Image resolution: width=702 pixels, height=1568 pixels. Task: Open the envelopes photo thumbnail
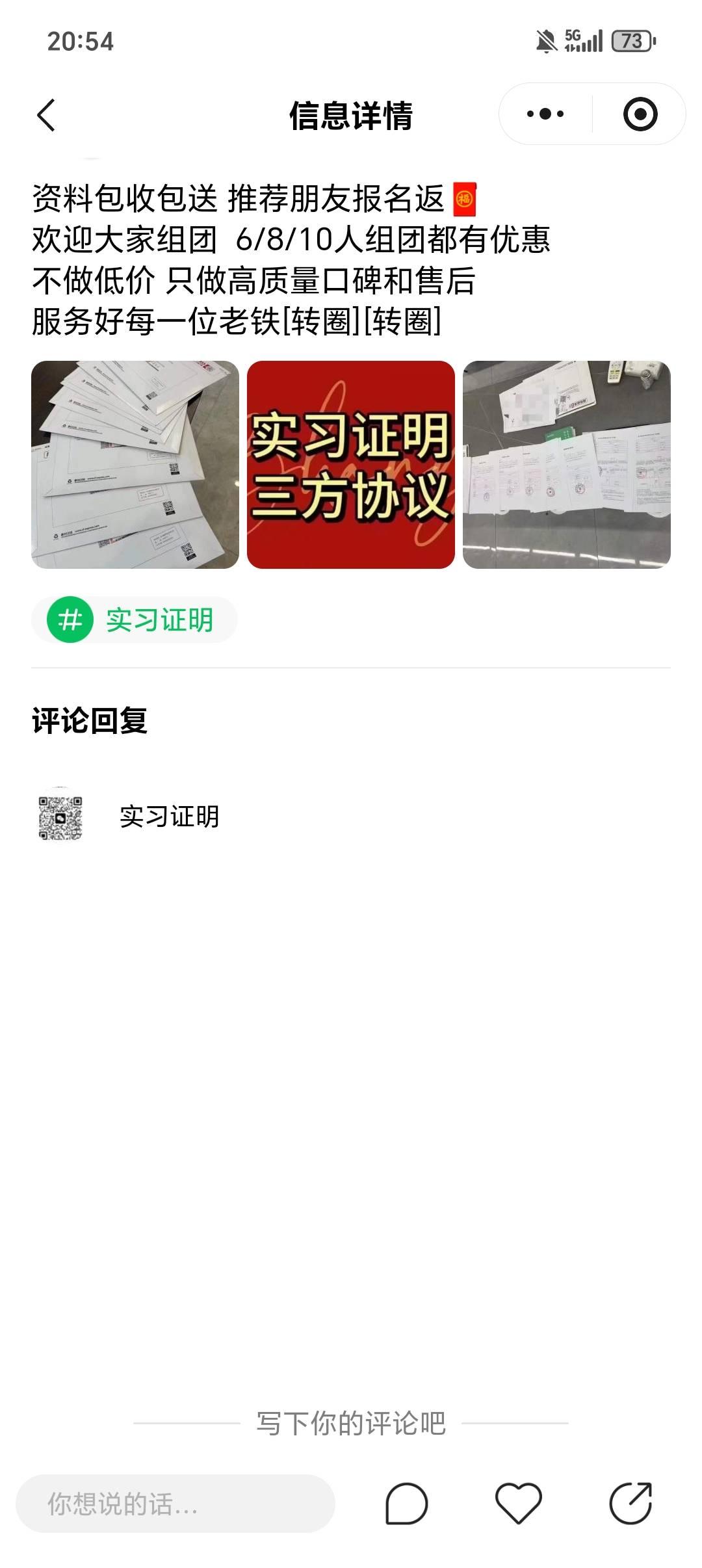135,465
